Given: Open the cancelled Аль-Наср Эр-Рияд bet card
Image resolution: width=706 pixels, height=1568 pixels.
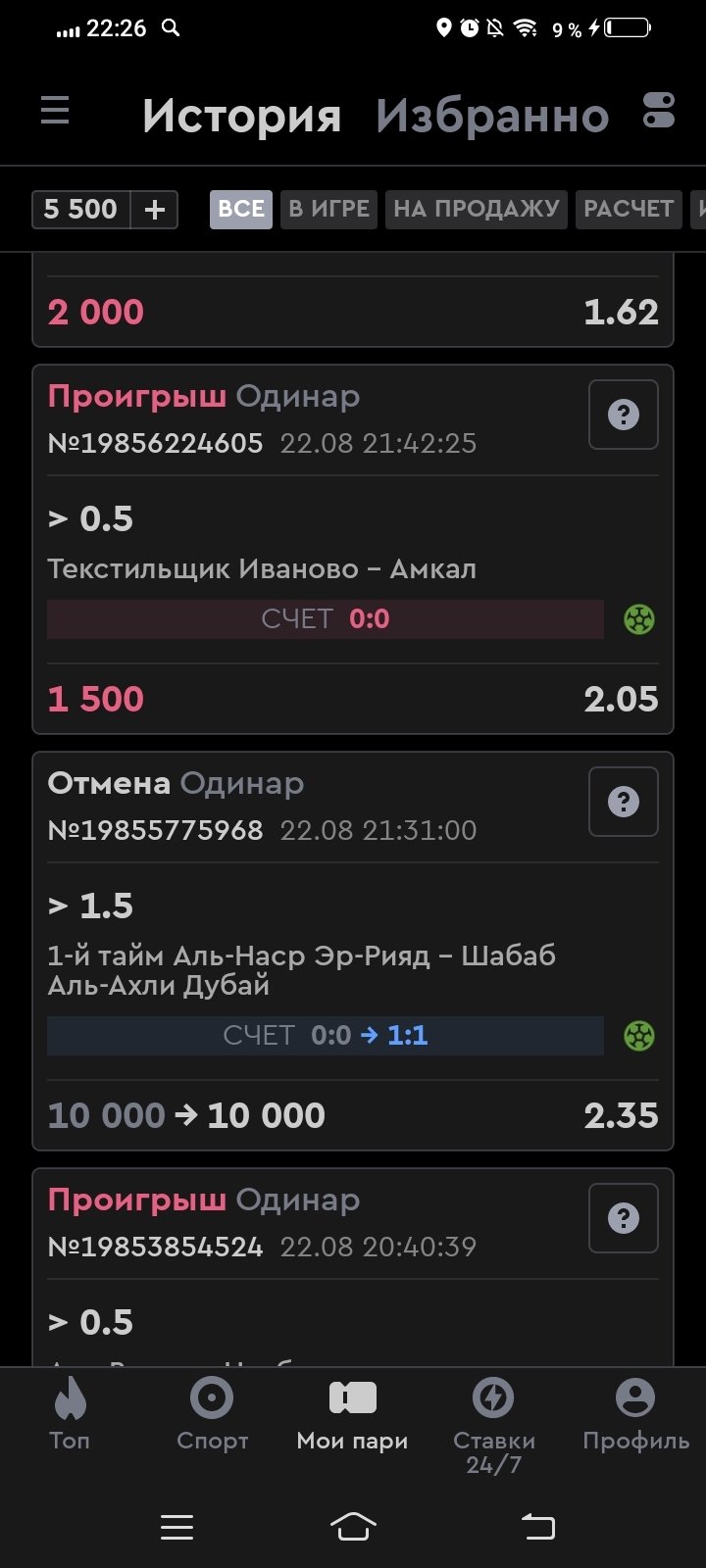Looking at the screenshot, I should point(301,969).
